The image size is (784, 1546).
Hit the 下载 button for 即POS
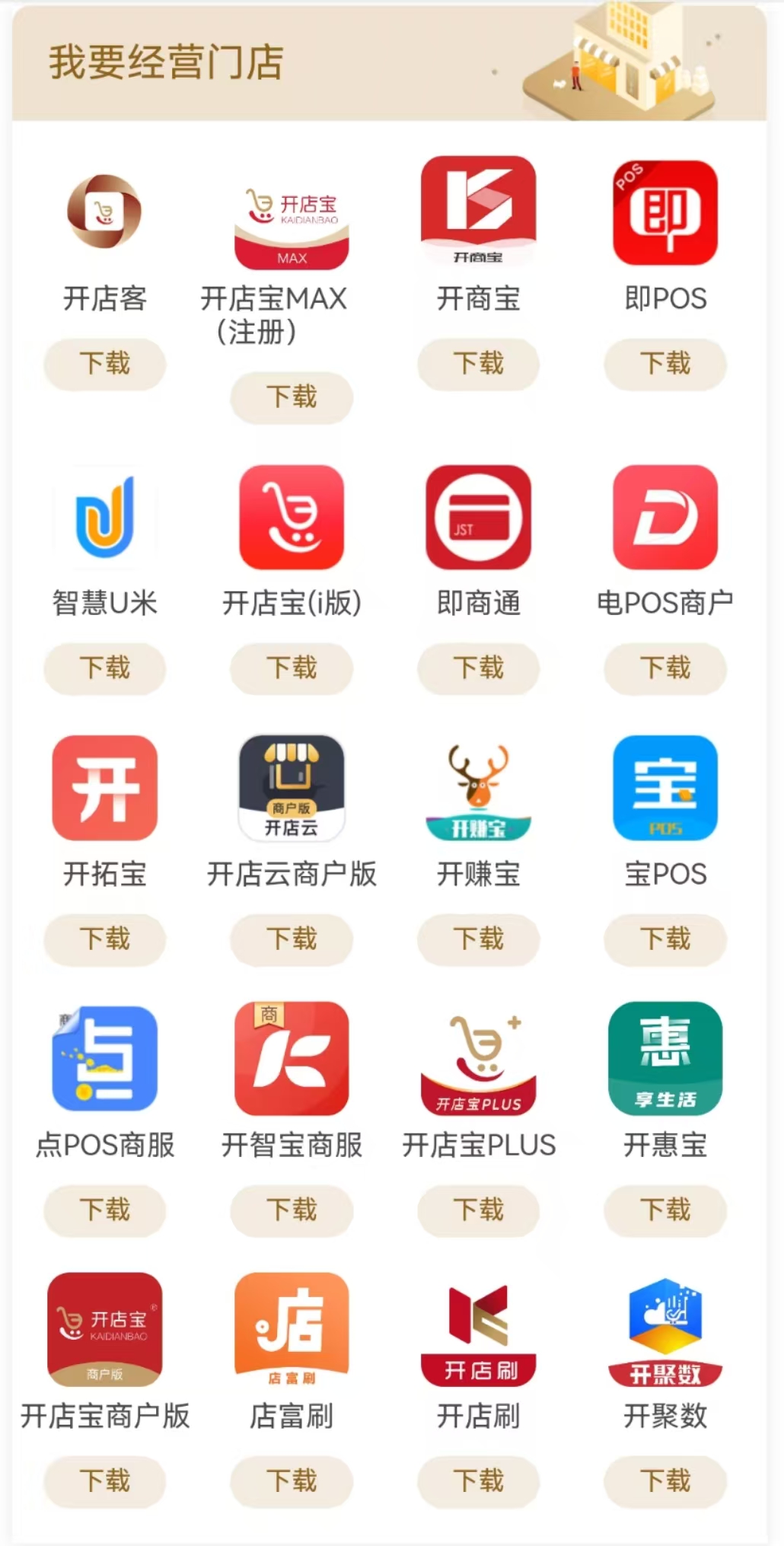[x=665, y=364]
